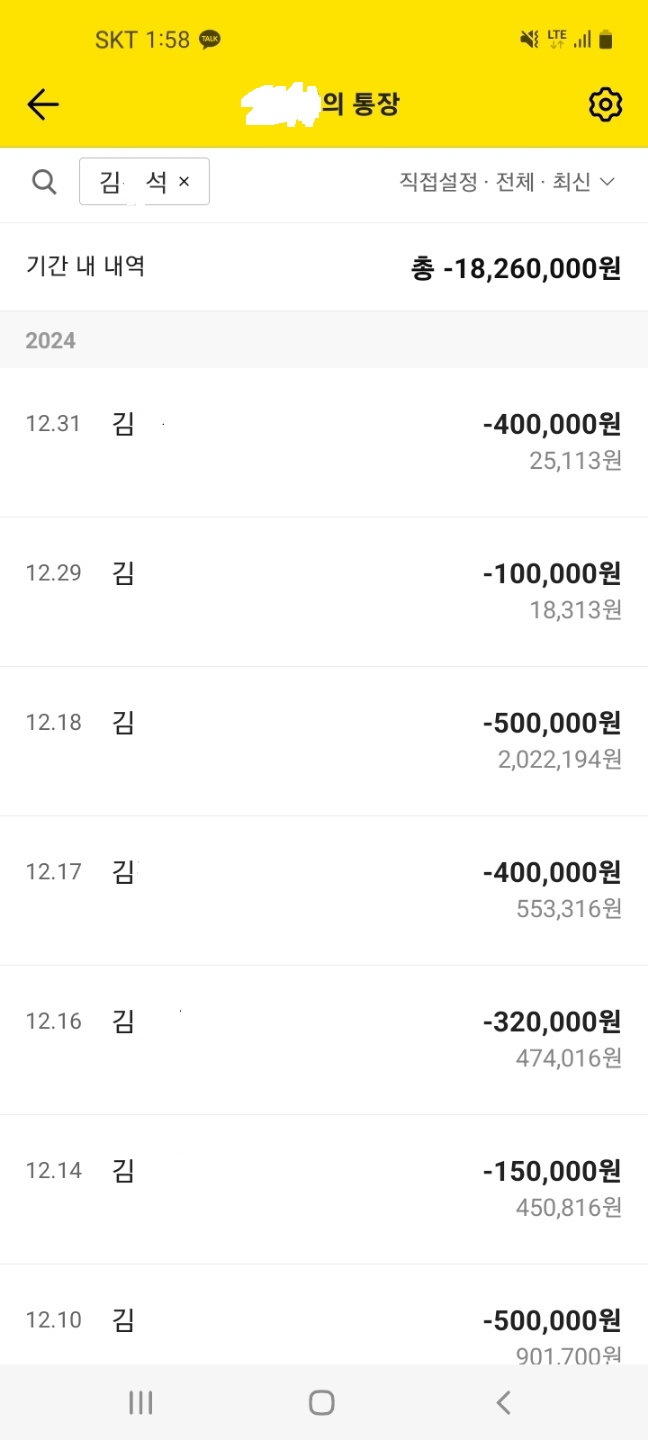Open the 직접설정 · 전체 · 최신 filter dropdown
Image resolution: width=648 pixels, height=1440 pixels.
point(507,182)
